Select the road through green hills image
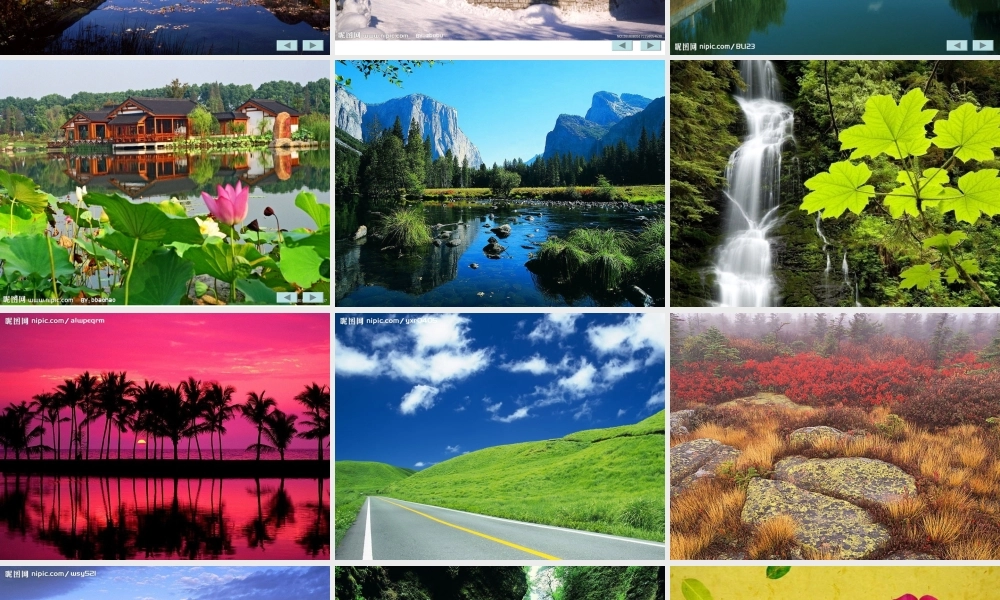 click(x=499, y=435)
